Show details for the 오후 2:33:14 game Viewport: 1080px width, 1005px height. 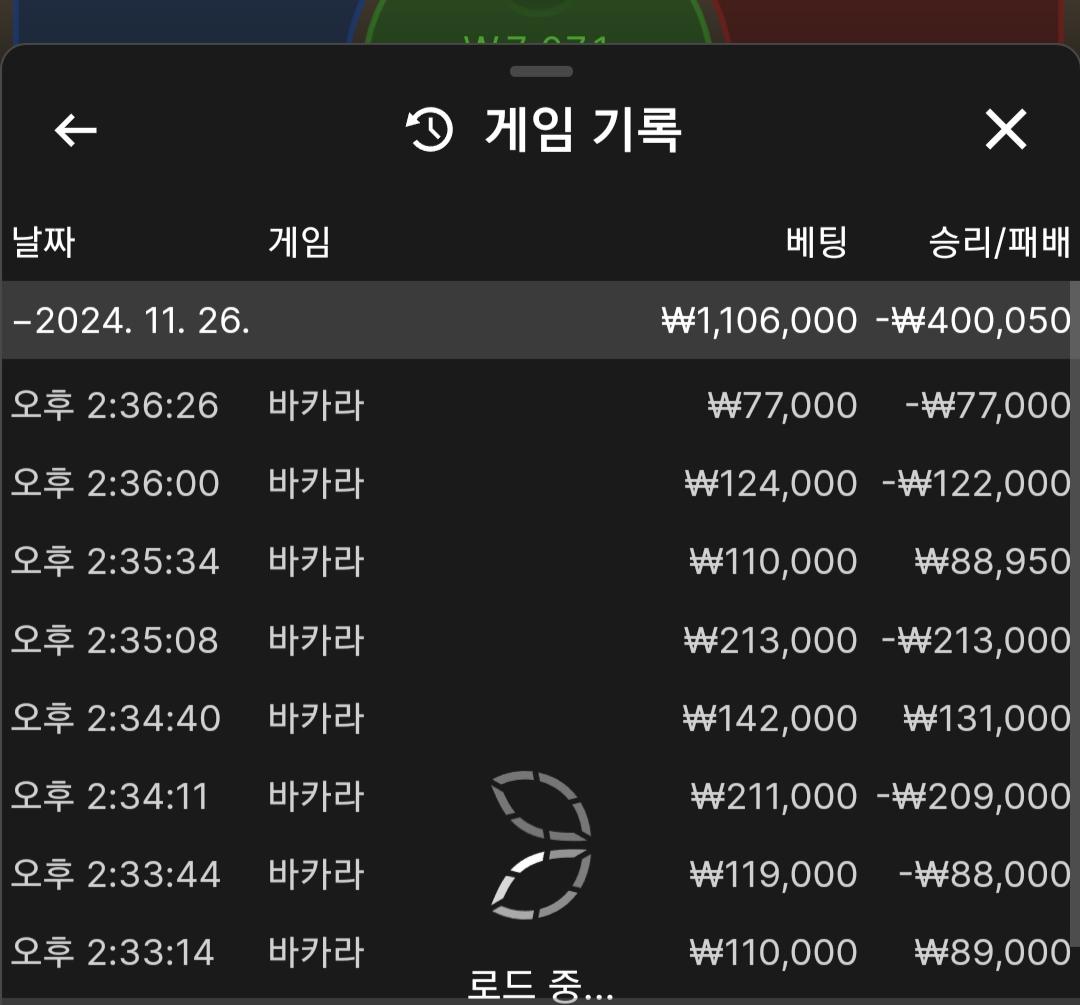tap(540, 951)
